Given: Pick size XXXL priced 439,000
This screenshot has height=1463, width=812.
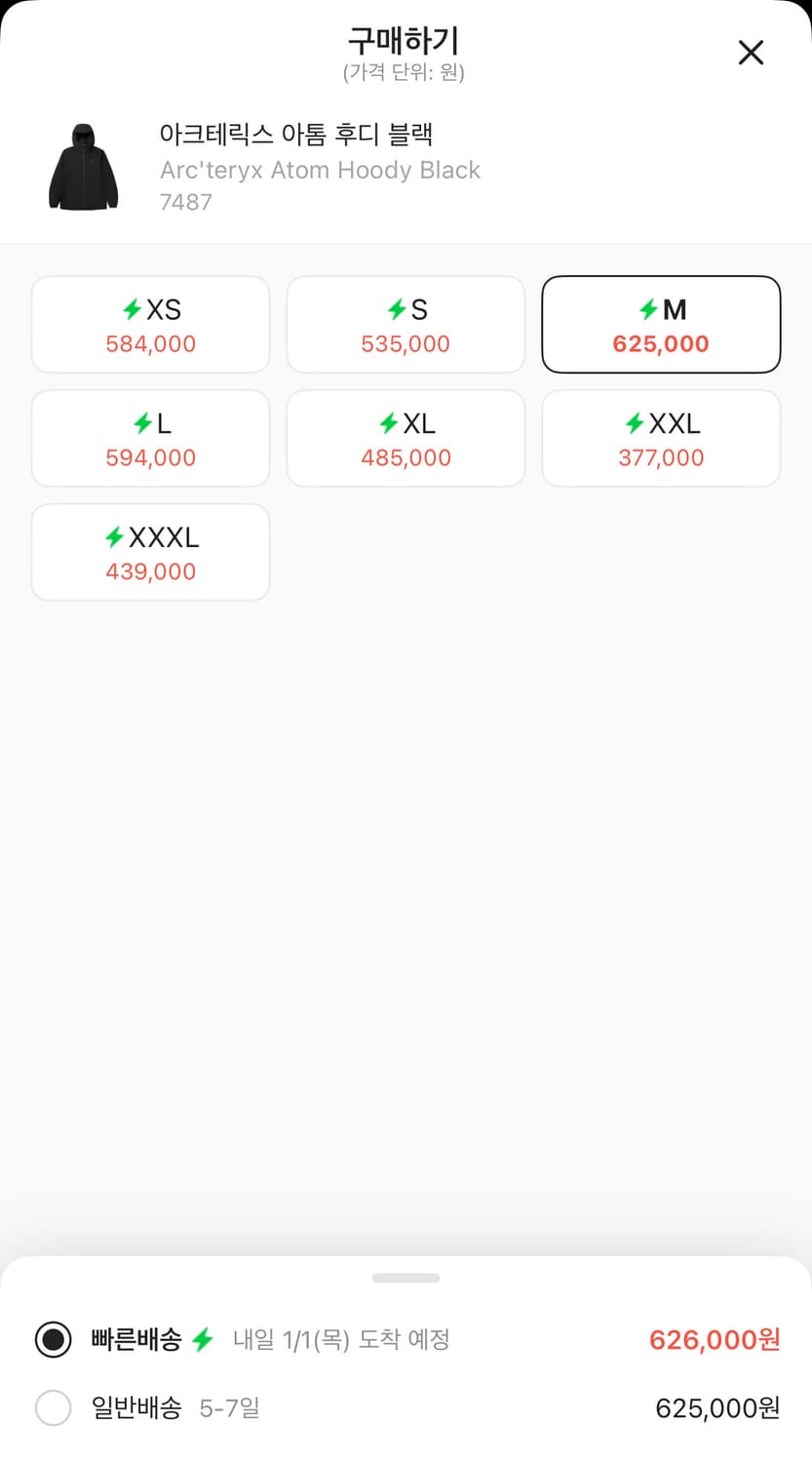Looking at the screenshot, I should [x=150, y=552].
